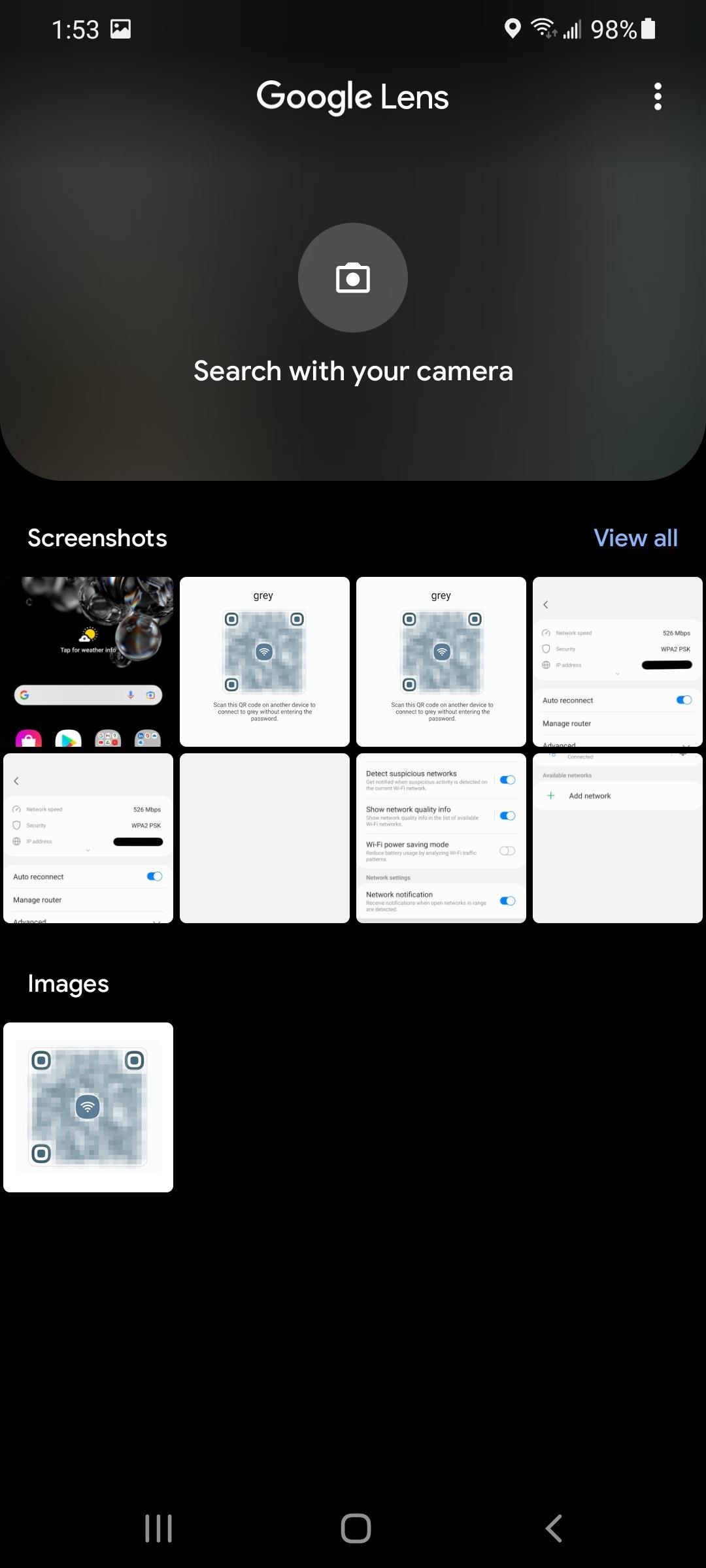Select the blank white screenshot
706x1568 pixels.
[x=265, y=838]
